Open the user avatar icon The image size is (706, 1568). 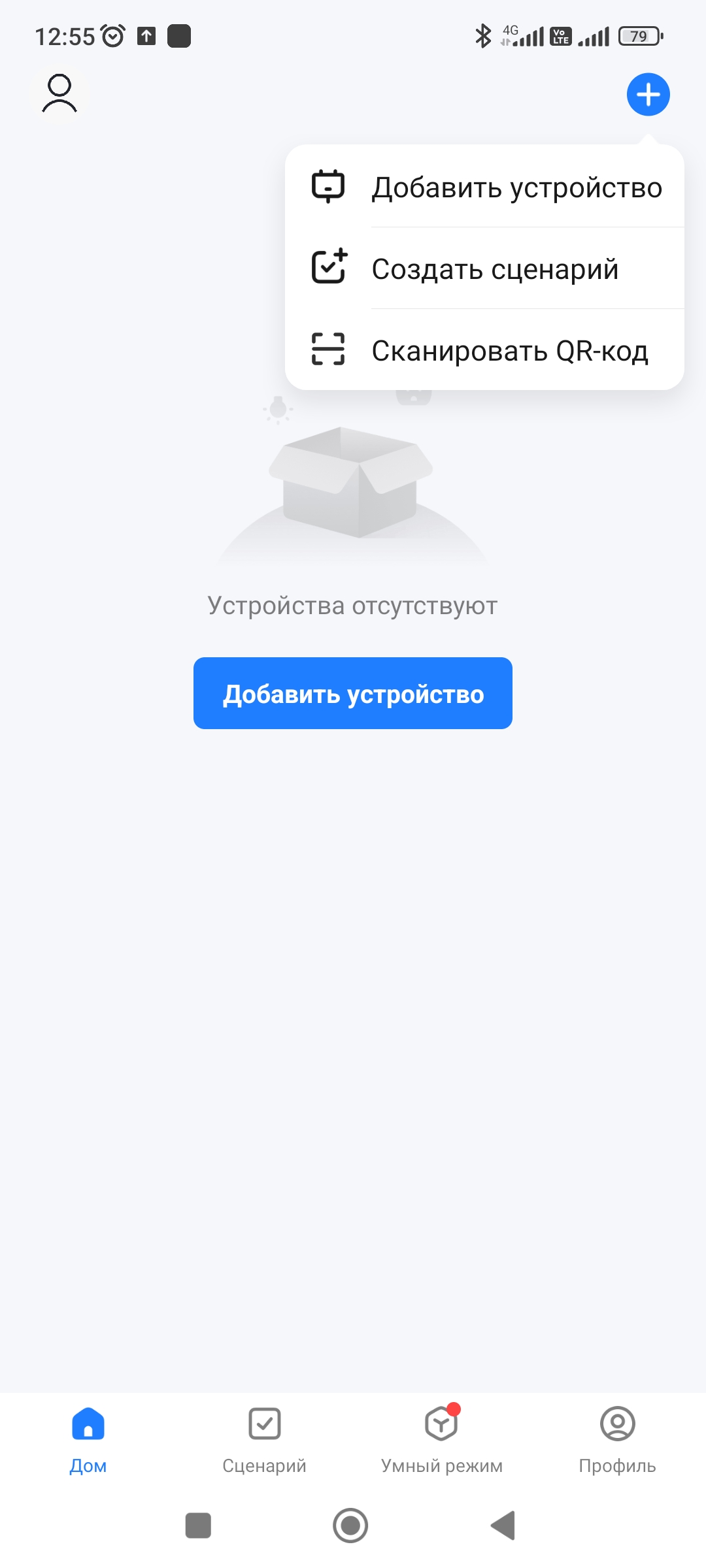(x=59, y=94)
